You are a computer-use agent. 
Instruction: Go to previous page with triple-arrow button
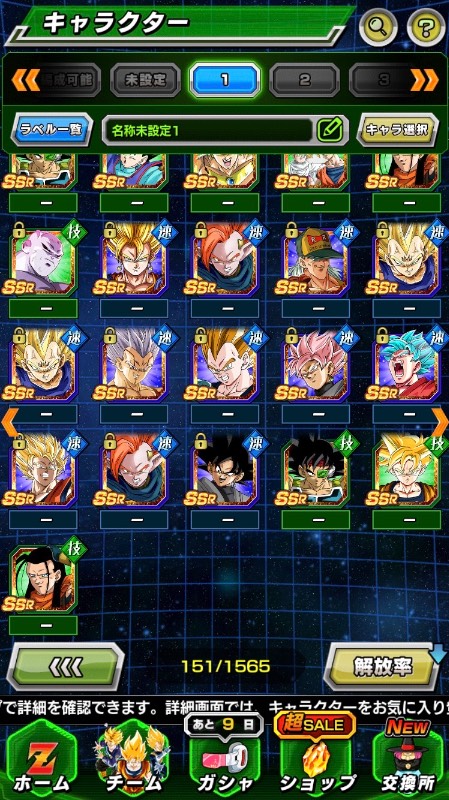tap(66, 666)
